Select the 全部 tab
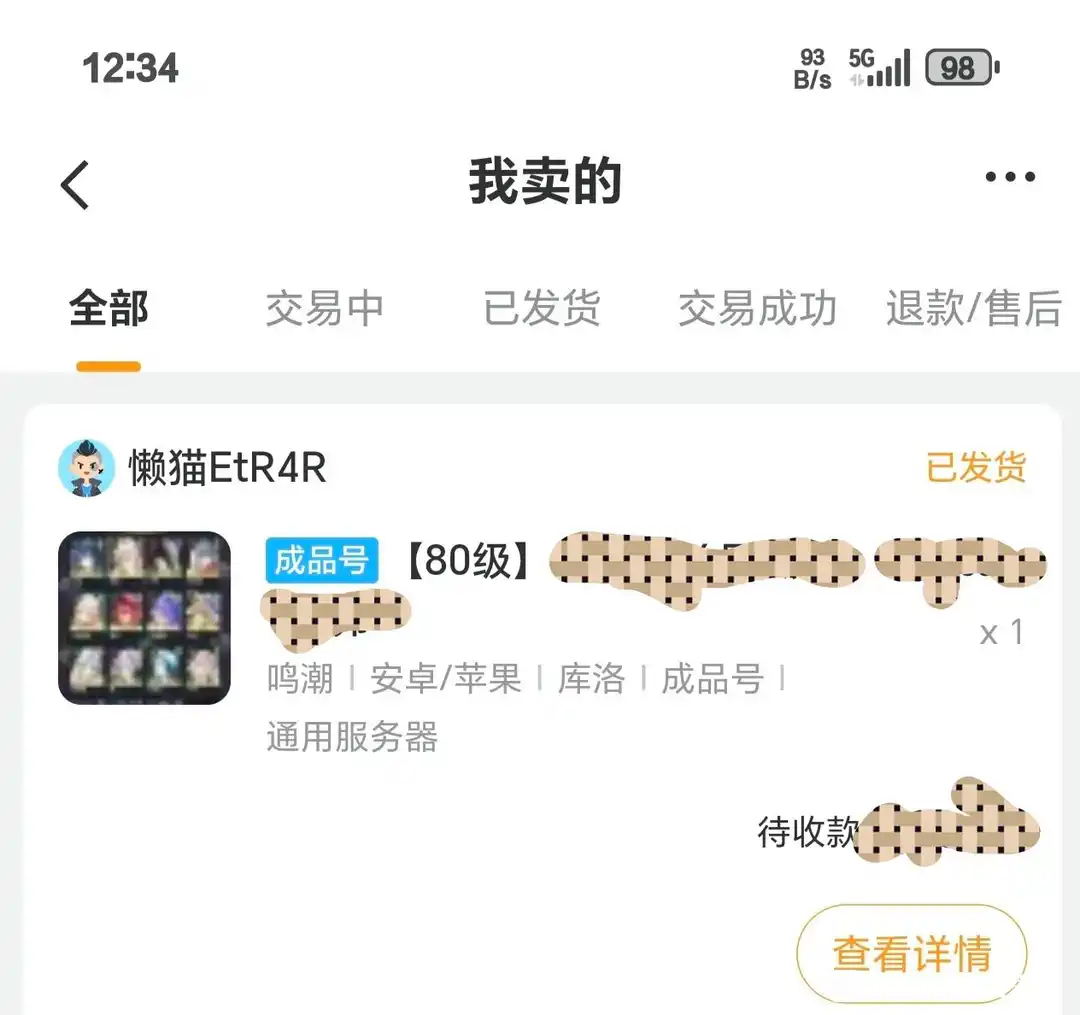This screenshot has width=1080, height=1015. 108,309
